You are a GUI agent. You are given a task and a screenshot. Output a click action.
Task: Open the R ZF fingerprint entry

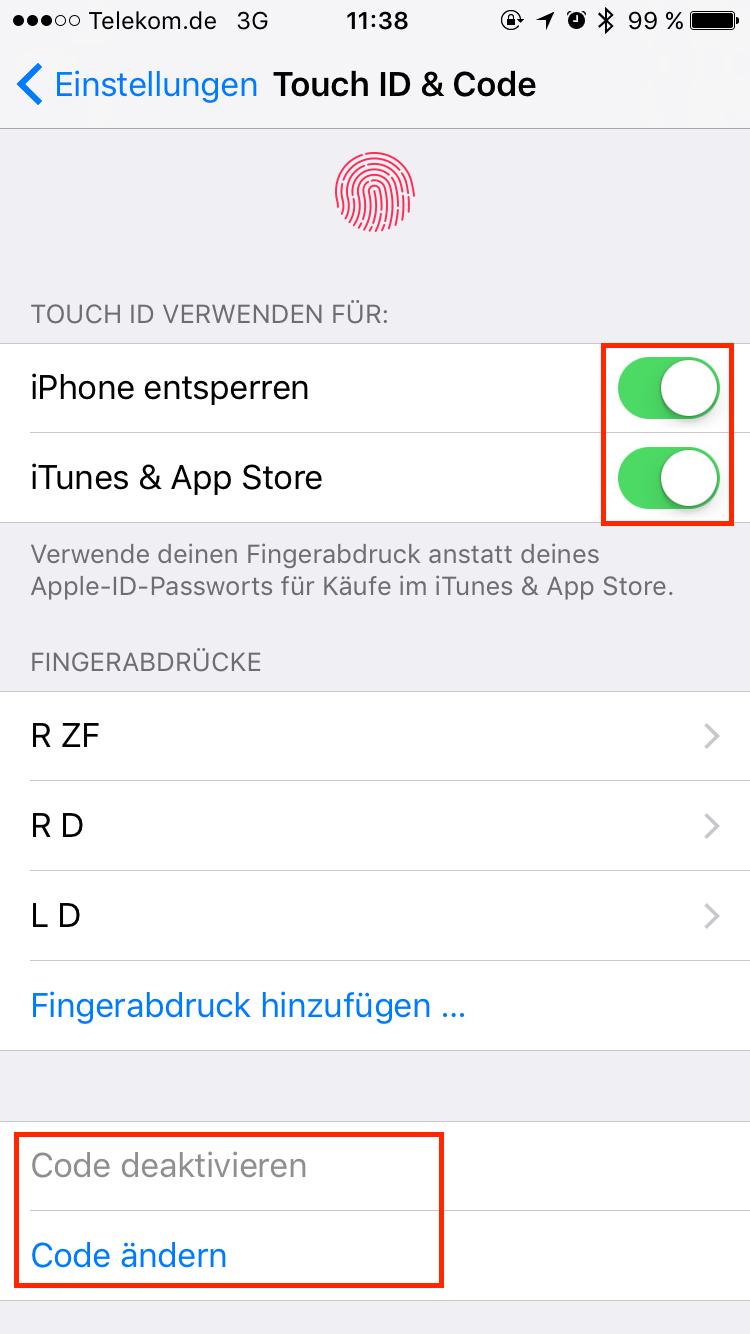tap(375, 737)
